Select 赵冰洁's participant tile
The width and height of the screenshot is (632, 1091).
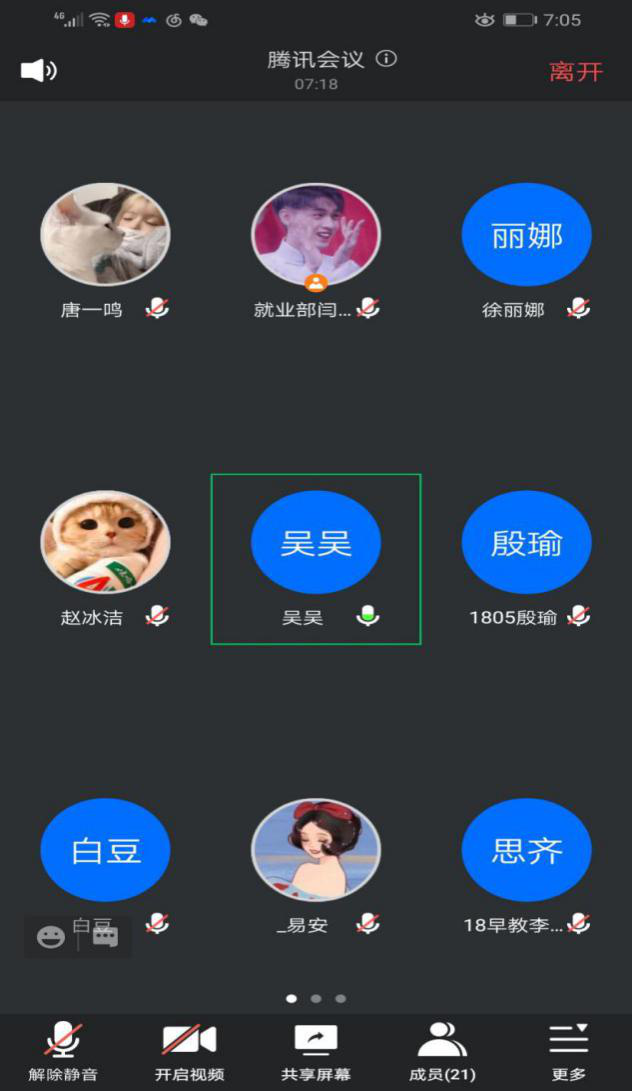105,542
